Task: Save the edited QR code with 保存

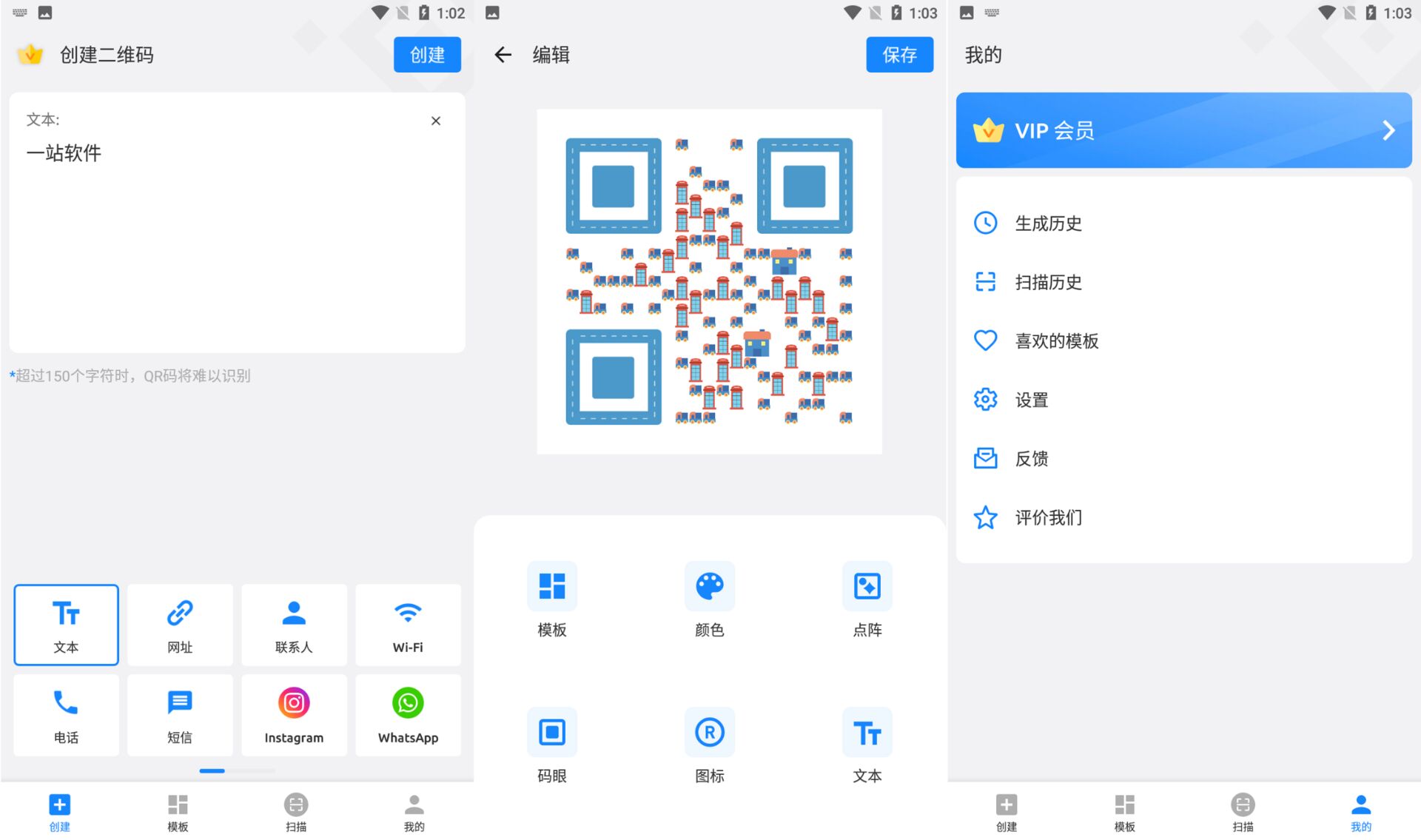Action: click(899, 55)
